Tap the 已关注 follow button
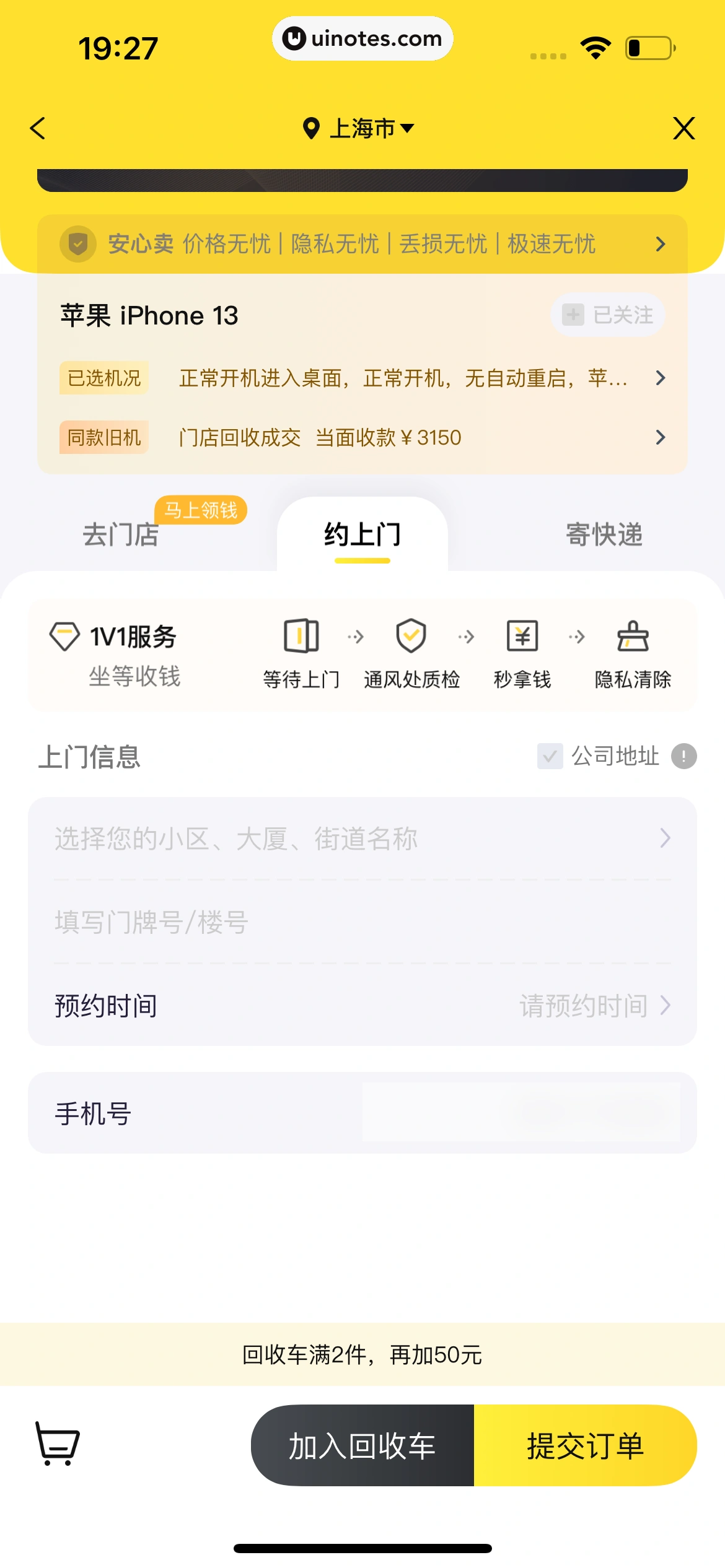This screenshot has width=725, height=1568. coord(607,315)
